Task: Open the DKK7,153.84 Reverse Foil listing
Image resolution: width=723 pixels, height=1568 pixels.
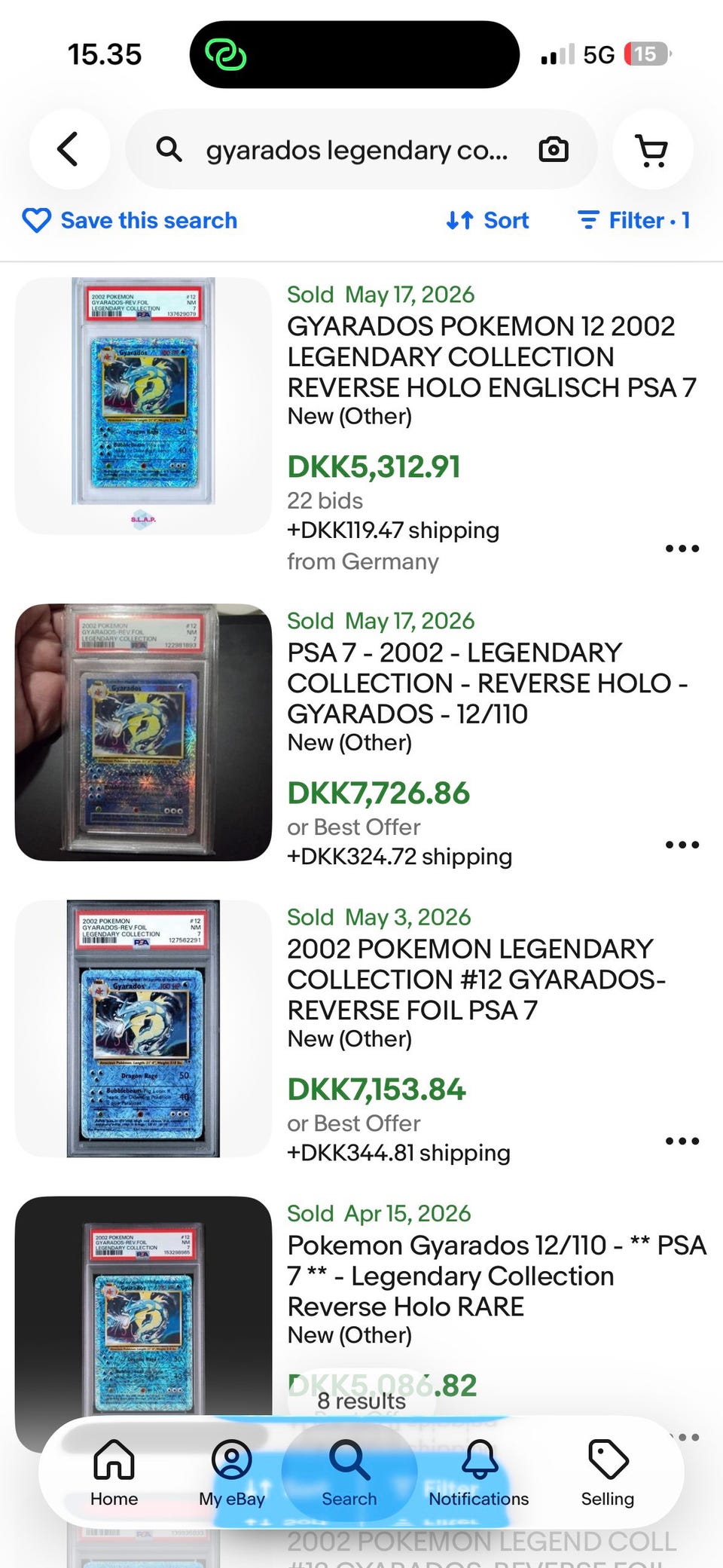Action: coord(476,979)
